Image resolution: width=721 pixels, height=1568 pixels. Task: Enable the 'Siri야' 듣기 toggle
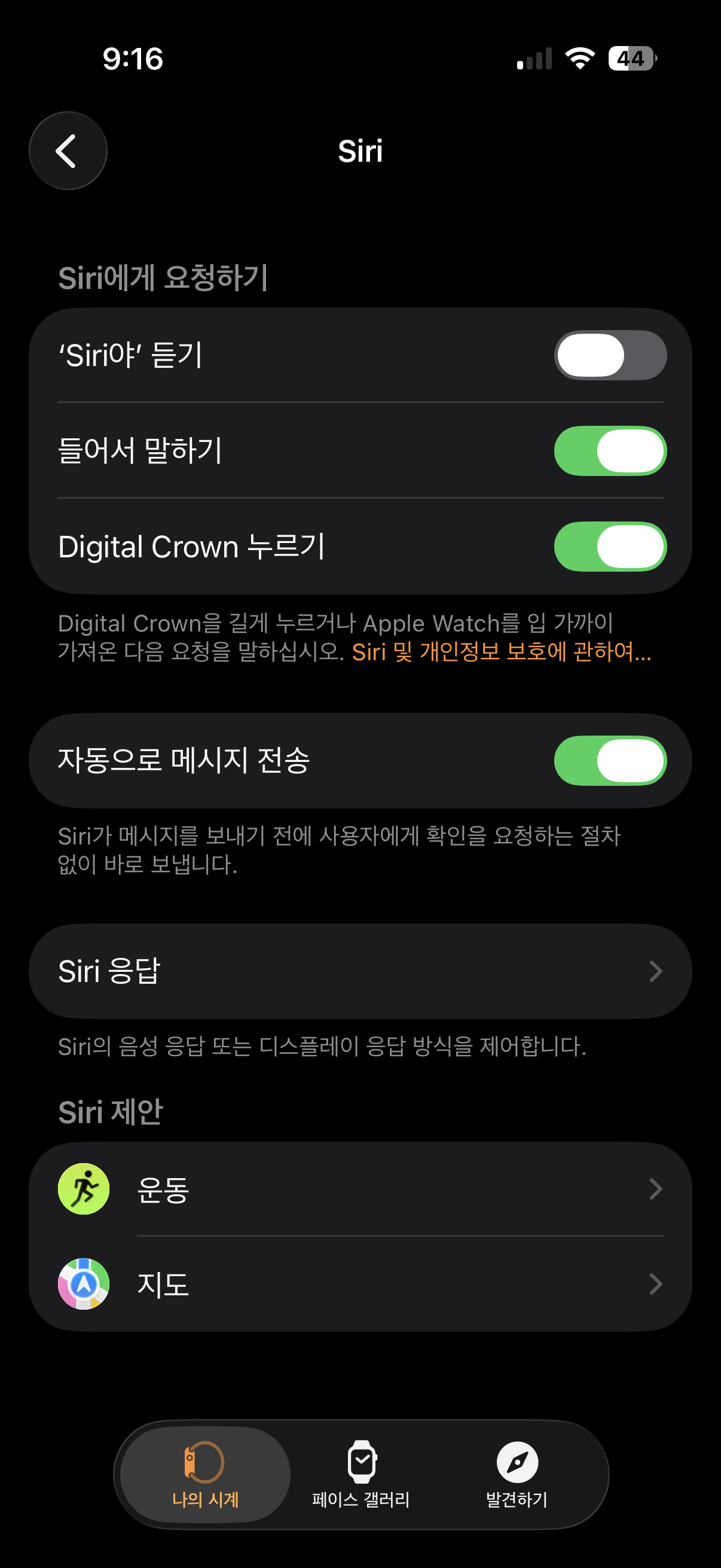[610, 355]
